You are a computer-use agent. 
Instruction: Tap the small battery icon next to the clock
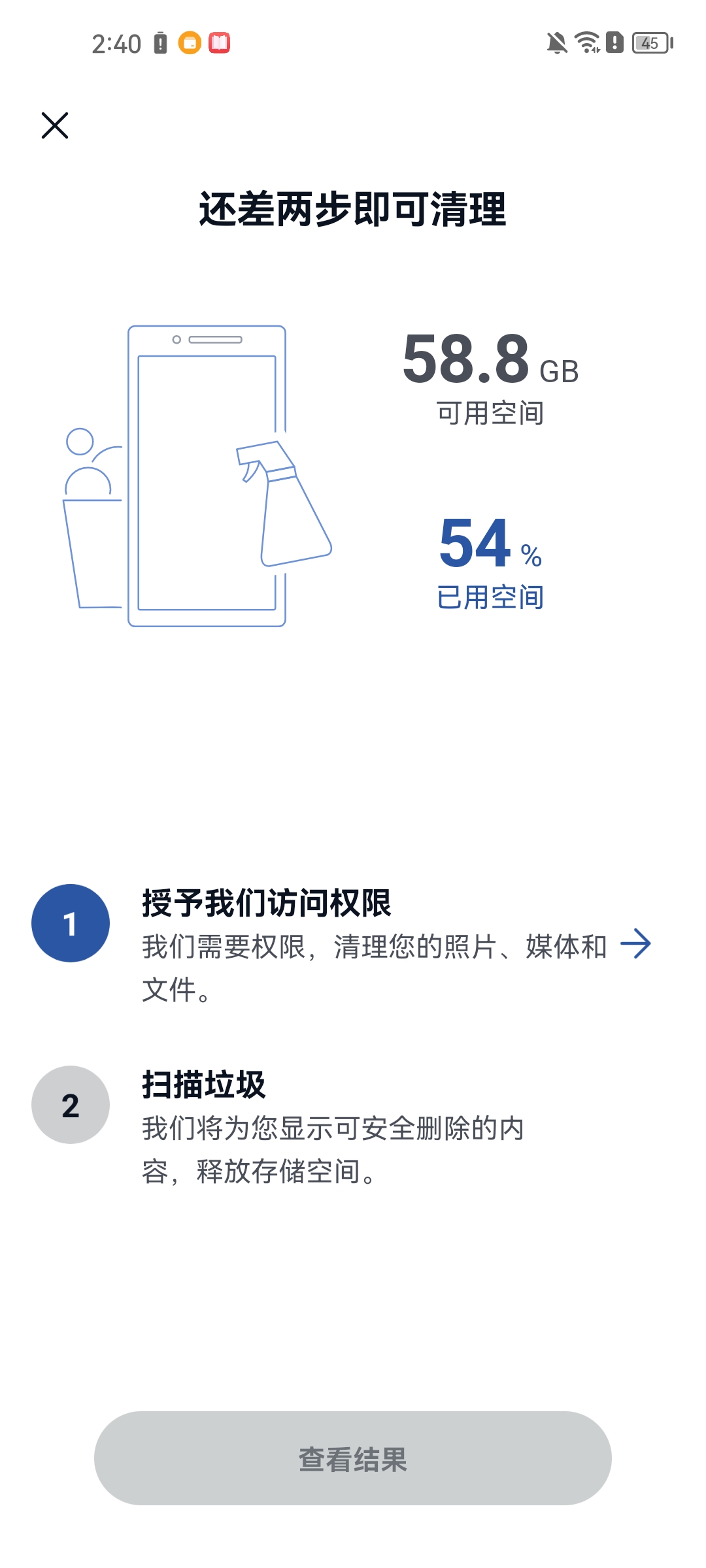point(161,42)
